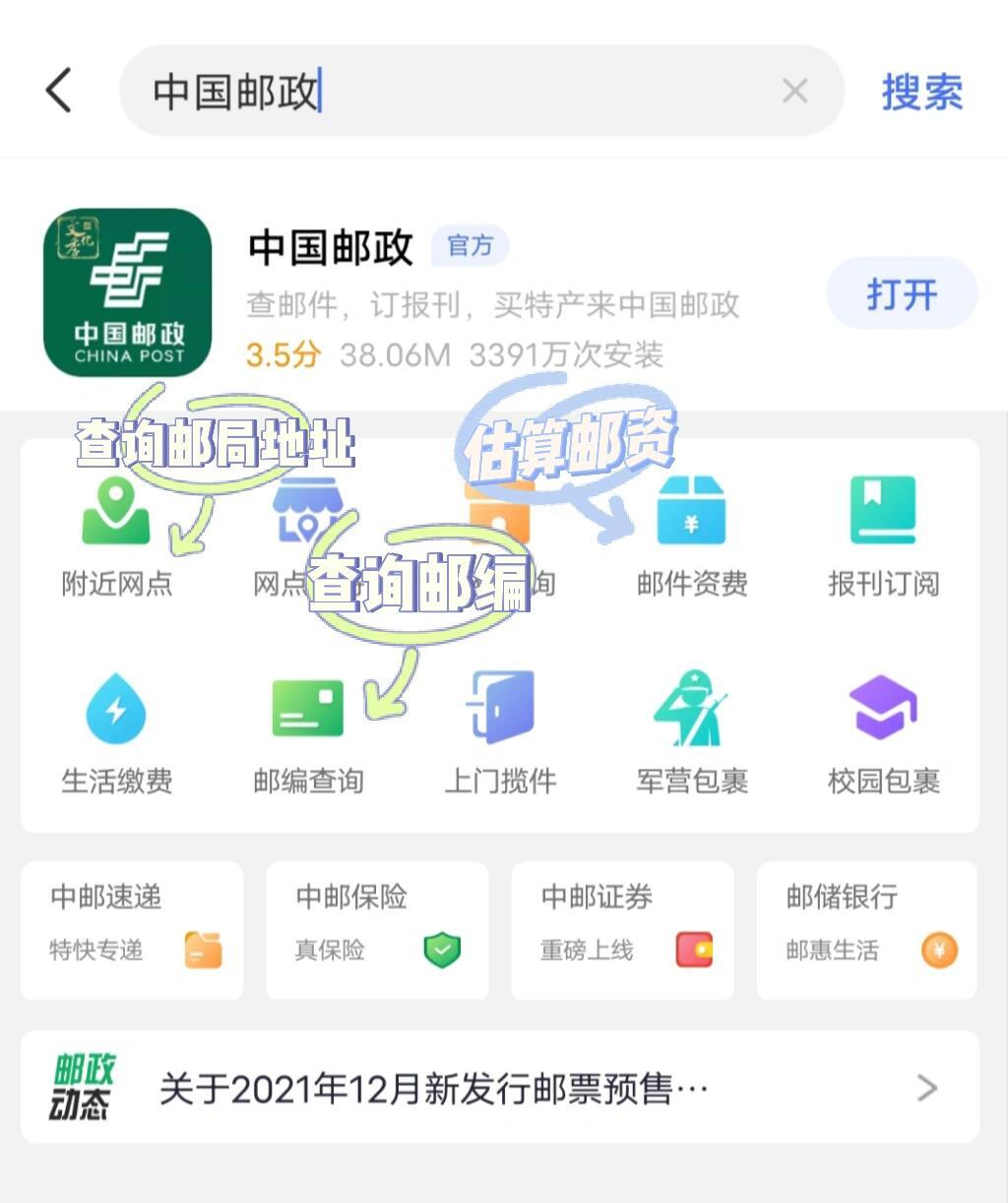This screenshot has height=1203, width=1008.
Task: Tap the 生活缴费 utility payment icon
Action: (x=115, y=728)
